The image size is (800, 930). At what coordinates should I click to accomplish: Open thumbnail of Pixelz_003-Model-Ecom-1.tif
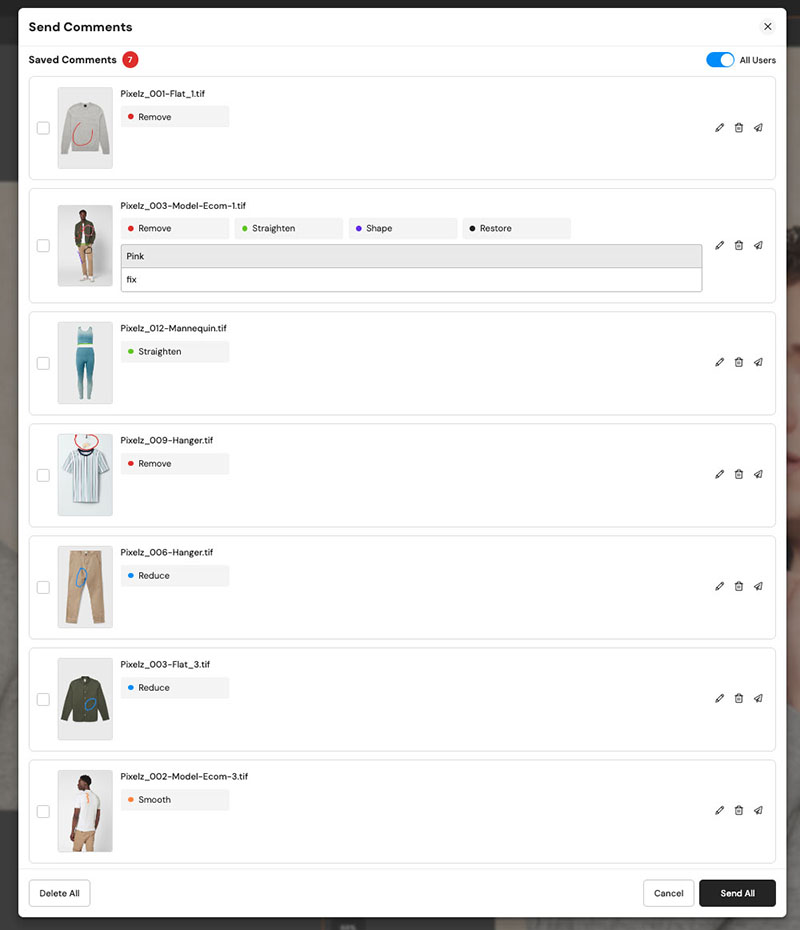(x=85, y=245)
